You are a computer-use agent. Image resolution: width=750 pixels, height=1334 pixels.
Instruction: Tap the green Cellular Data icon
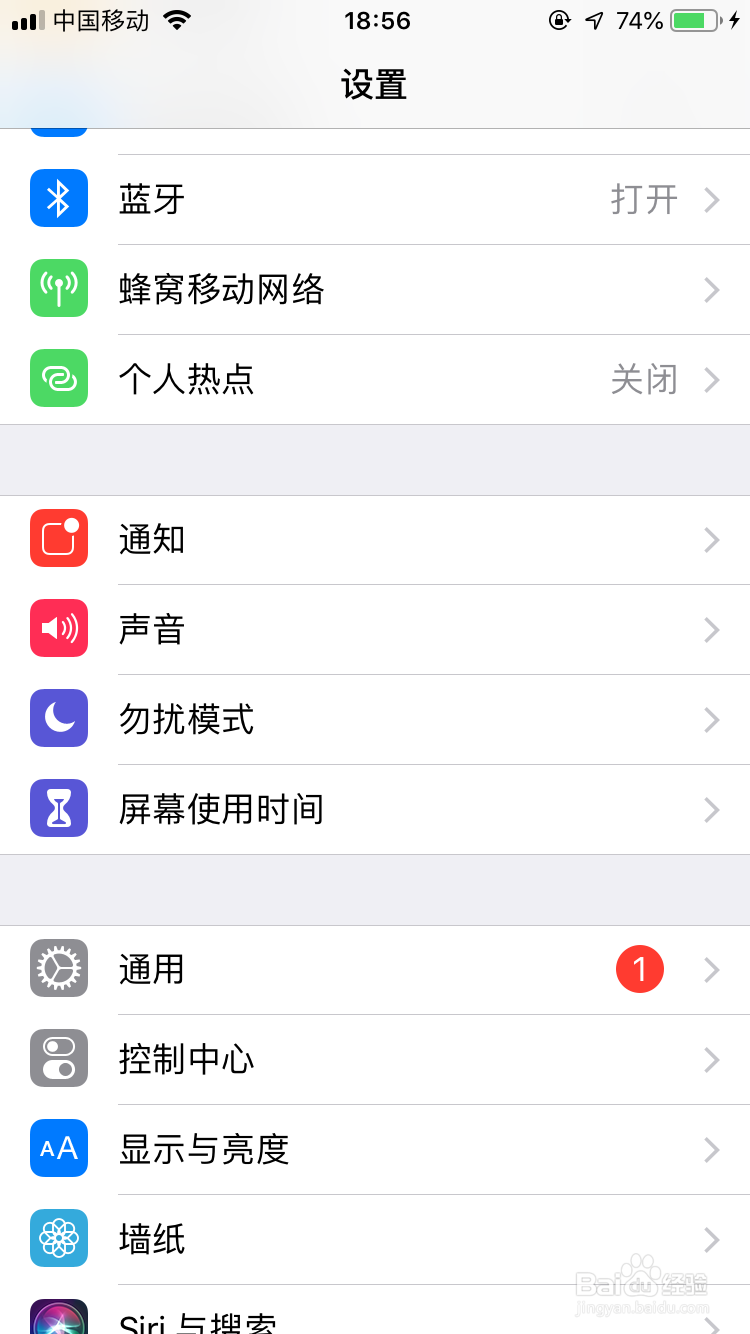pyautogui.click(x=58, y=288)
